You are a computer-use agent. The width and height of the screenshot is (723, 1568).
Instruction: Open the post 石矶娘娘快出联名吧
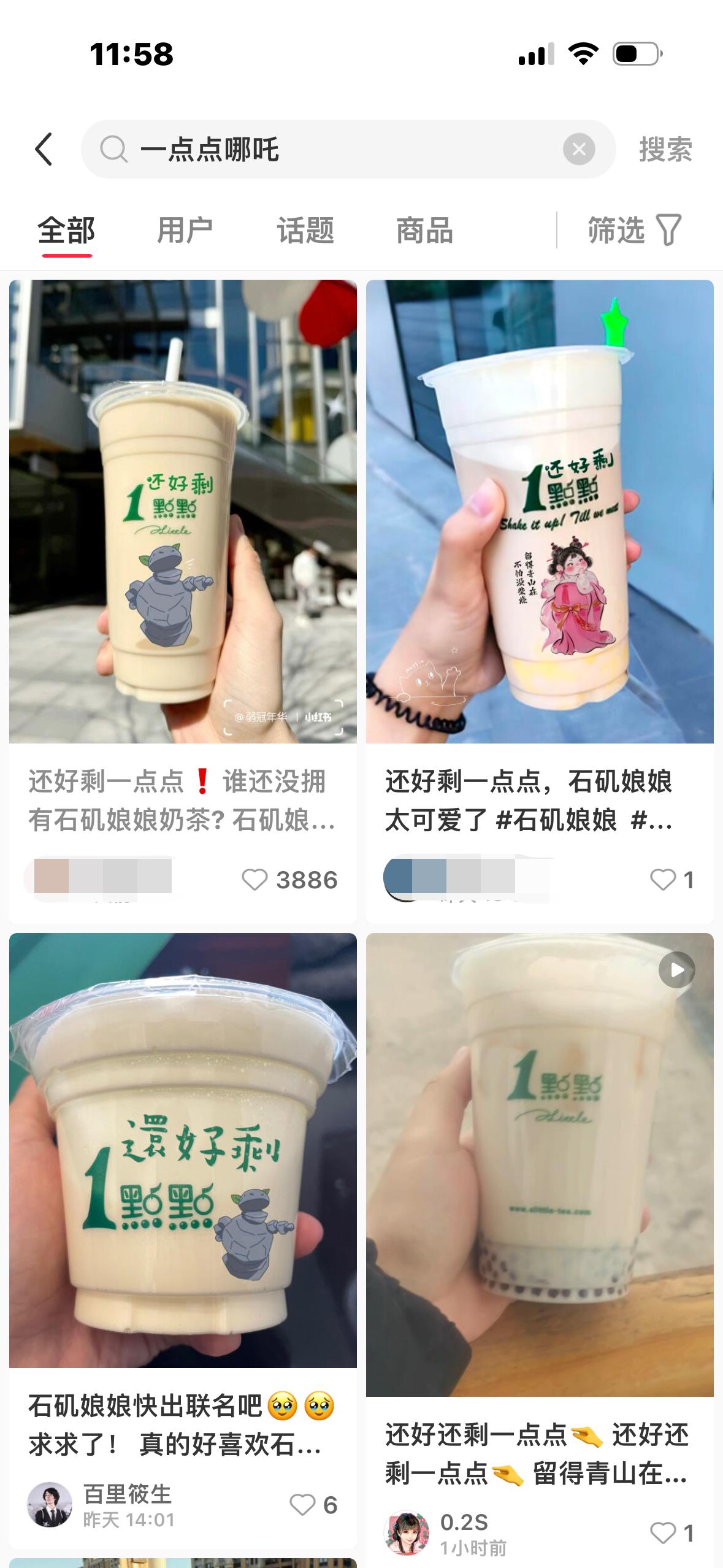pyautogui.click(x=182, y=1424)
